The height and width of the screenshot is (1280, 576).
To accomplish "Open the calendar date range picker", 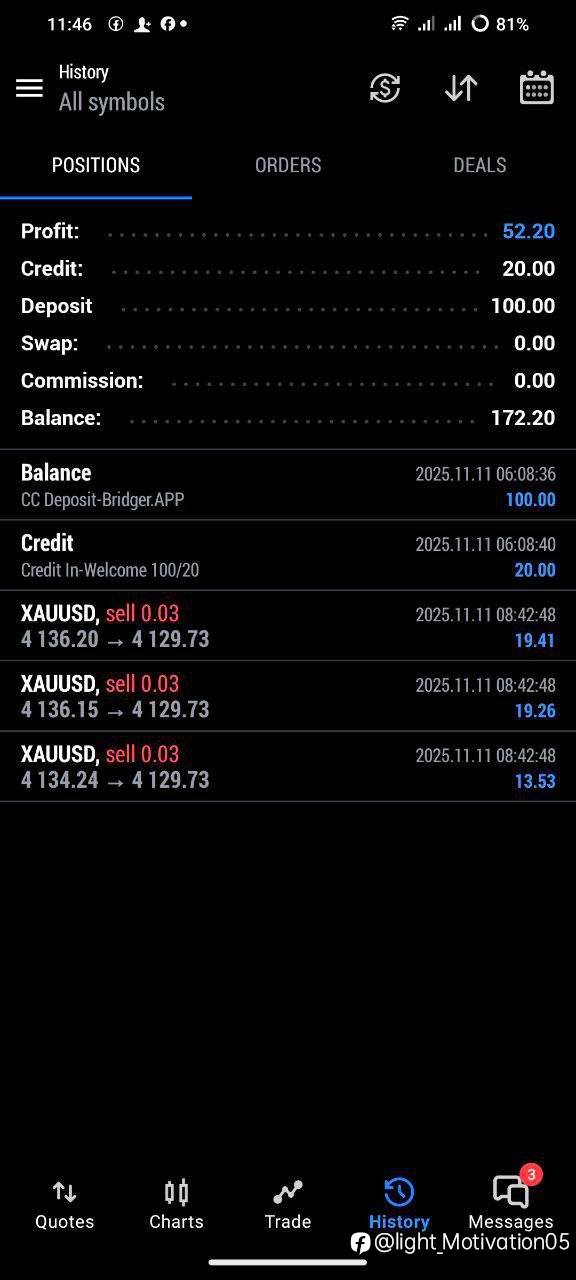I will [x=537, y=88].
